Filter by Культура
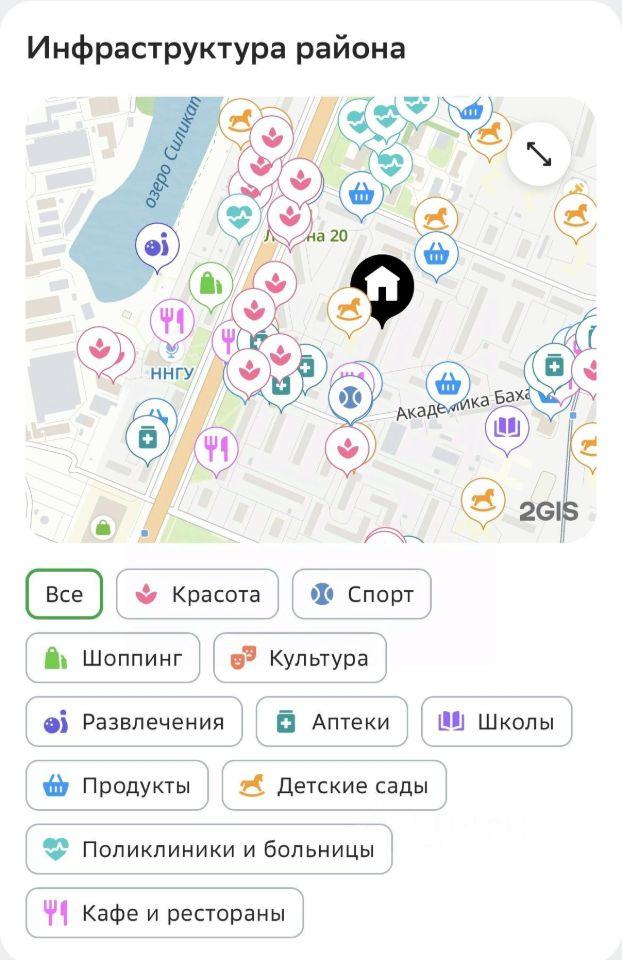The width and height of the screenshot is (622, 960). point(299,658)
